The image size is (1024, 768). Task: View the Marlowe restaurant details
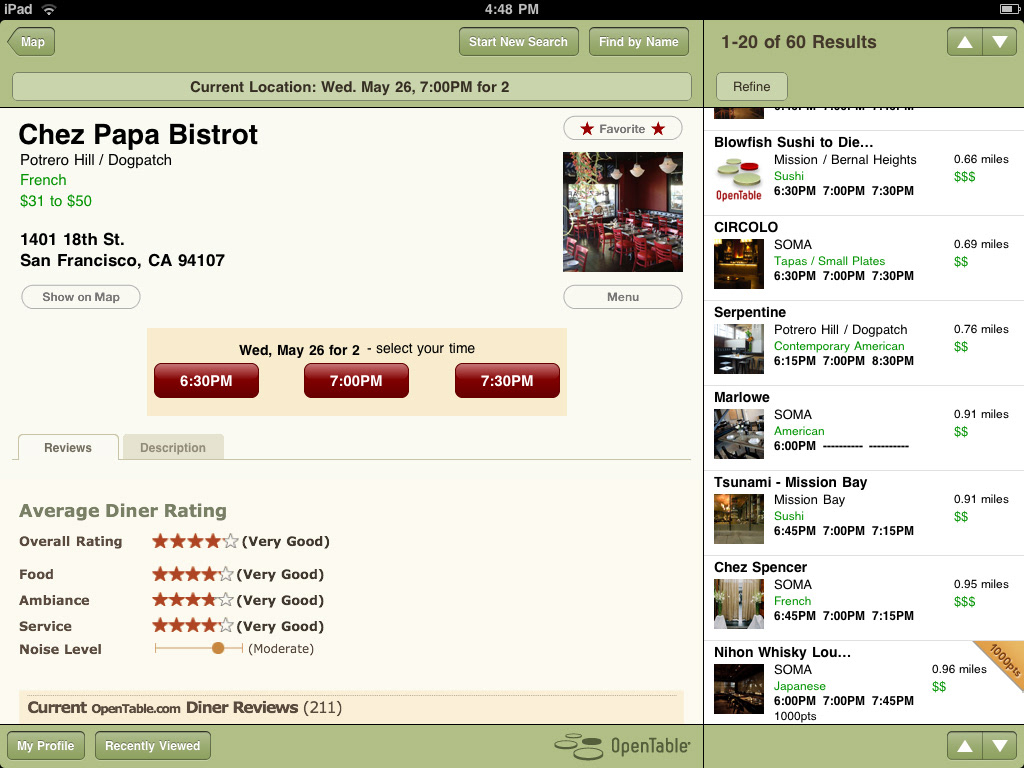coord(864,428)
